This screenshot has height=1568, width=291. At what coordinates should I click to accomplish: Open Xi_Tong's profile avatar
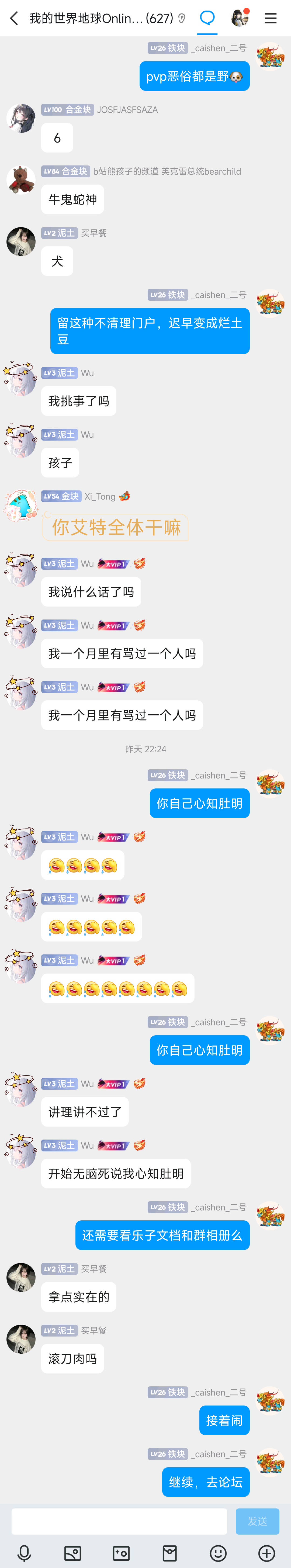21,505
